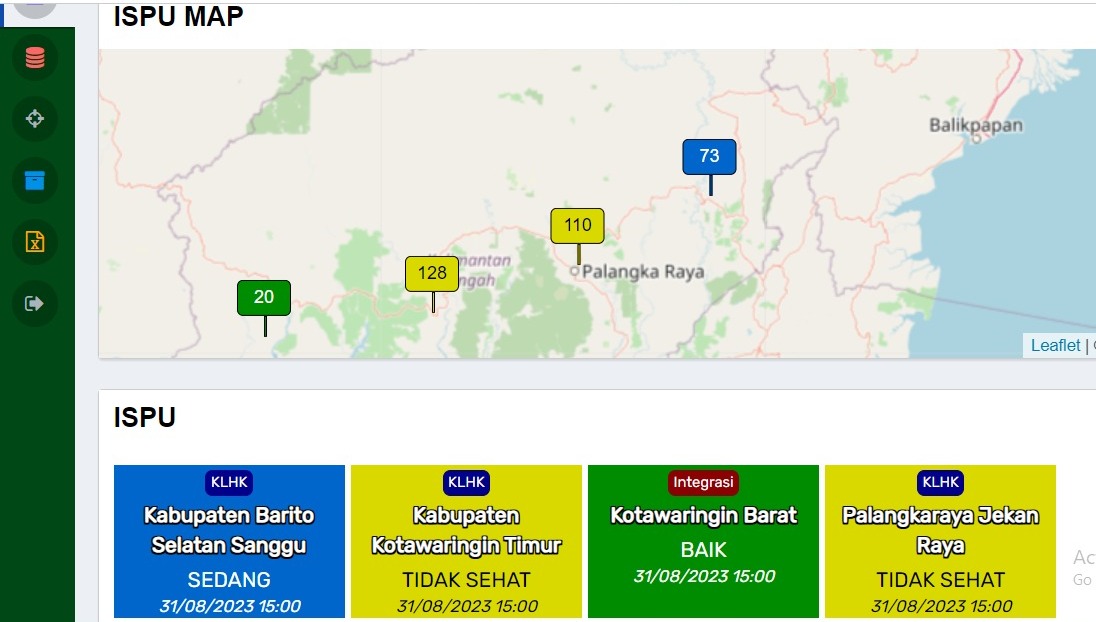This screenshot has width=1096, height=622.
Task: Select the green map marker showing 20
Action: [x=264, y=298]
